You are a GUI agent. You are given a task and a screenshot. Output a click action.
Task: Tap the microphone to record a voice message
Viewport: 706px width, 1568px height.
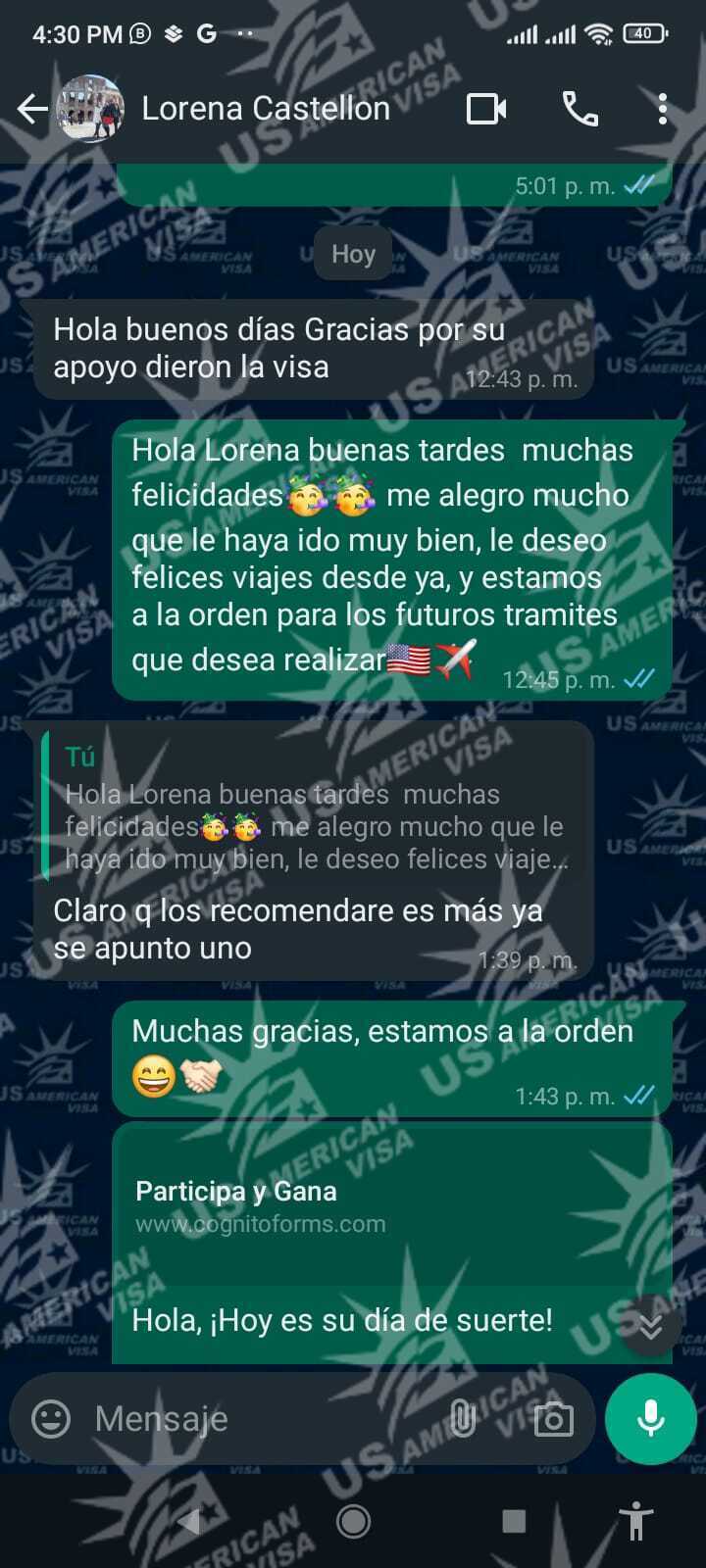point(650,1418)
